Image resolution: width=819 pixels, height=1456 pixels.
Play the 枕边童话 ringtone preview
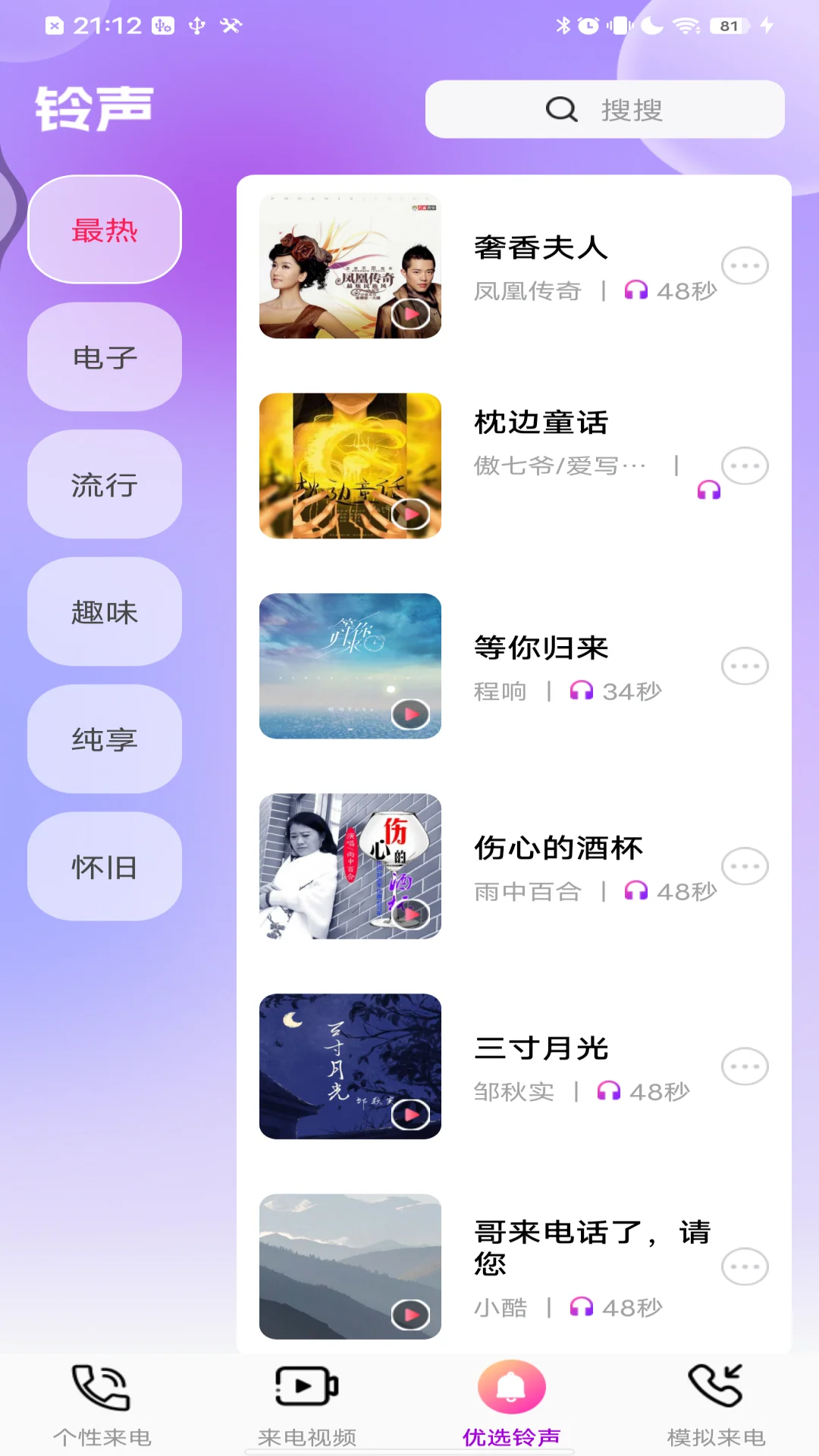point(412,514)
